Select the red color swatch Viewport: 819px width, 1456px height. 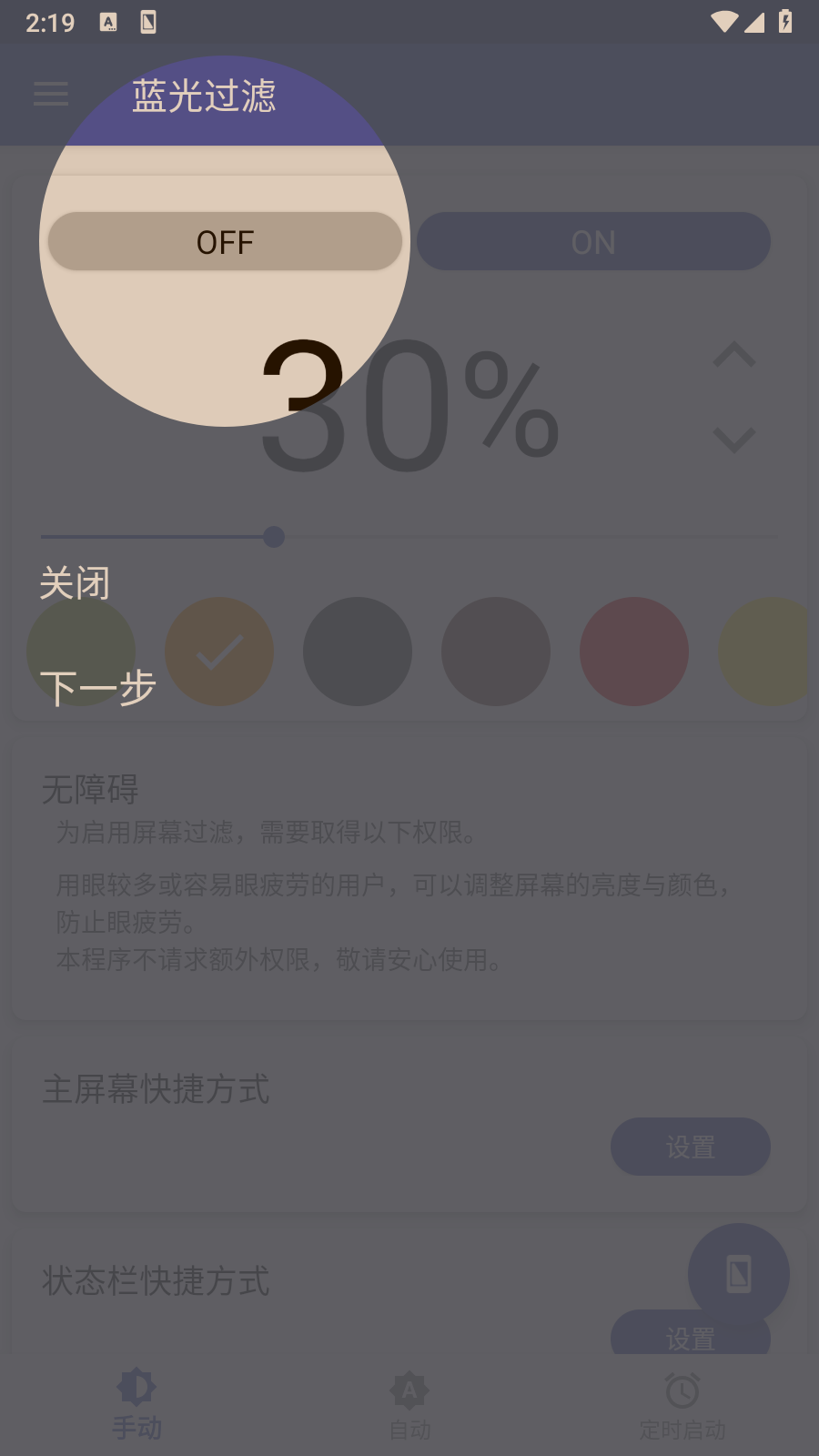(634, 652)
